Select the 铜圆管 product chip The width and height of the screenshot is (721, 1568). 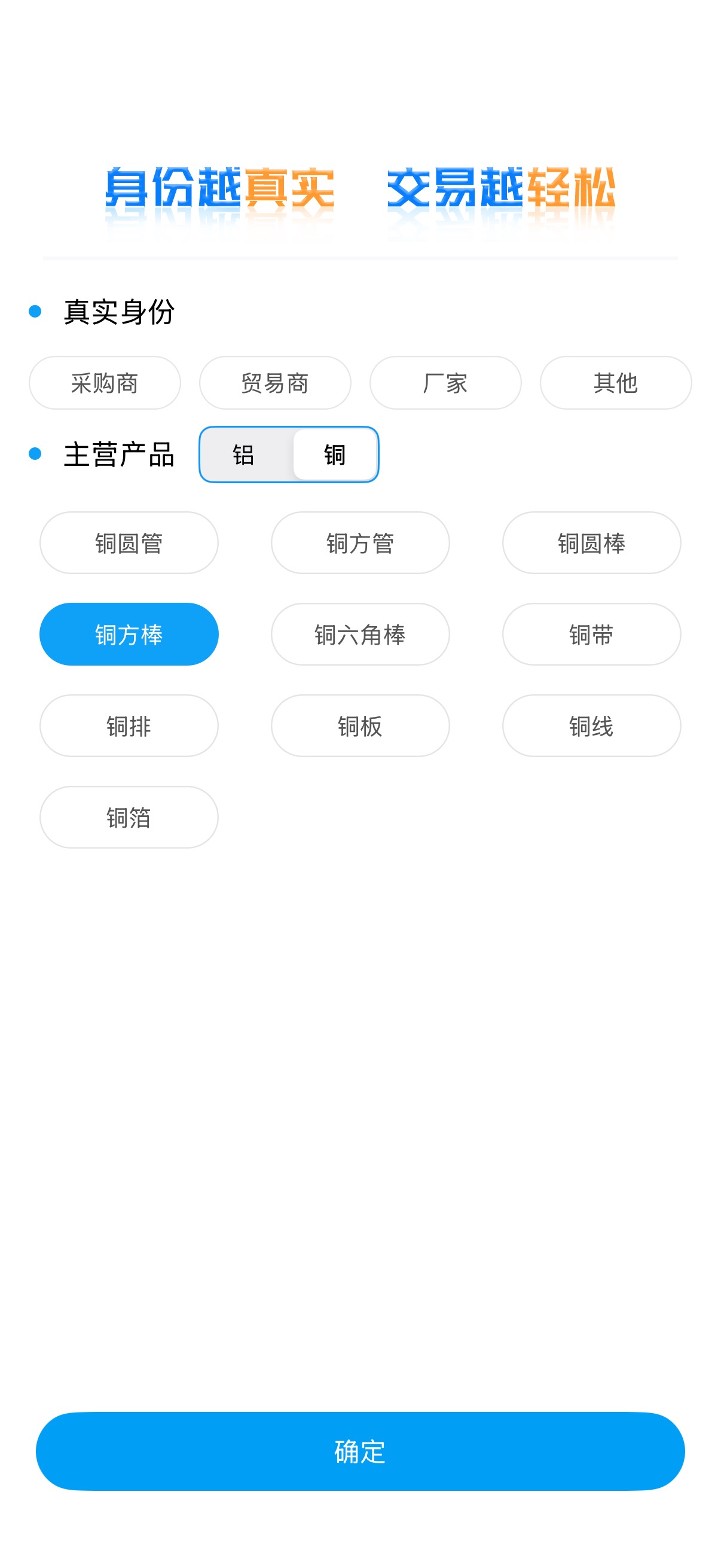coord(129,543)
